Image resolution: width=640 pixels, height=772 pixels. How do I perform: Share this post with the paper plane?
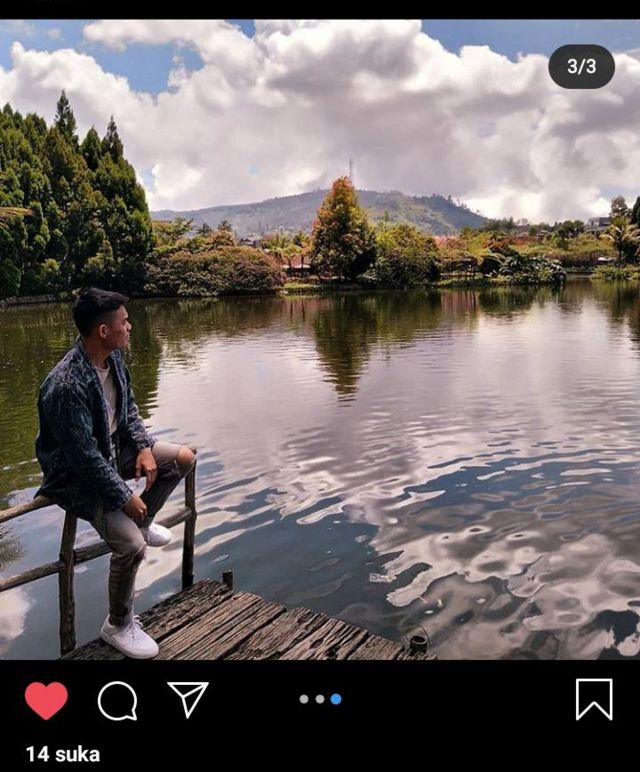point(188,699)
